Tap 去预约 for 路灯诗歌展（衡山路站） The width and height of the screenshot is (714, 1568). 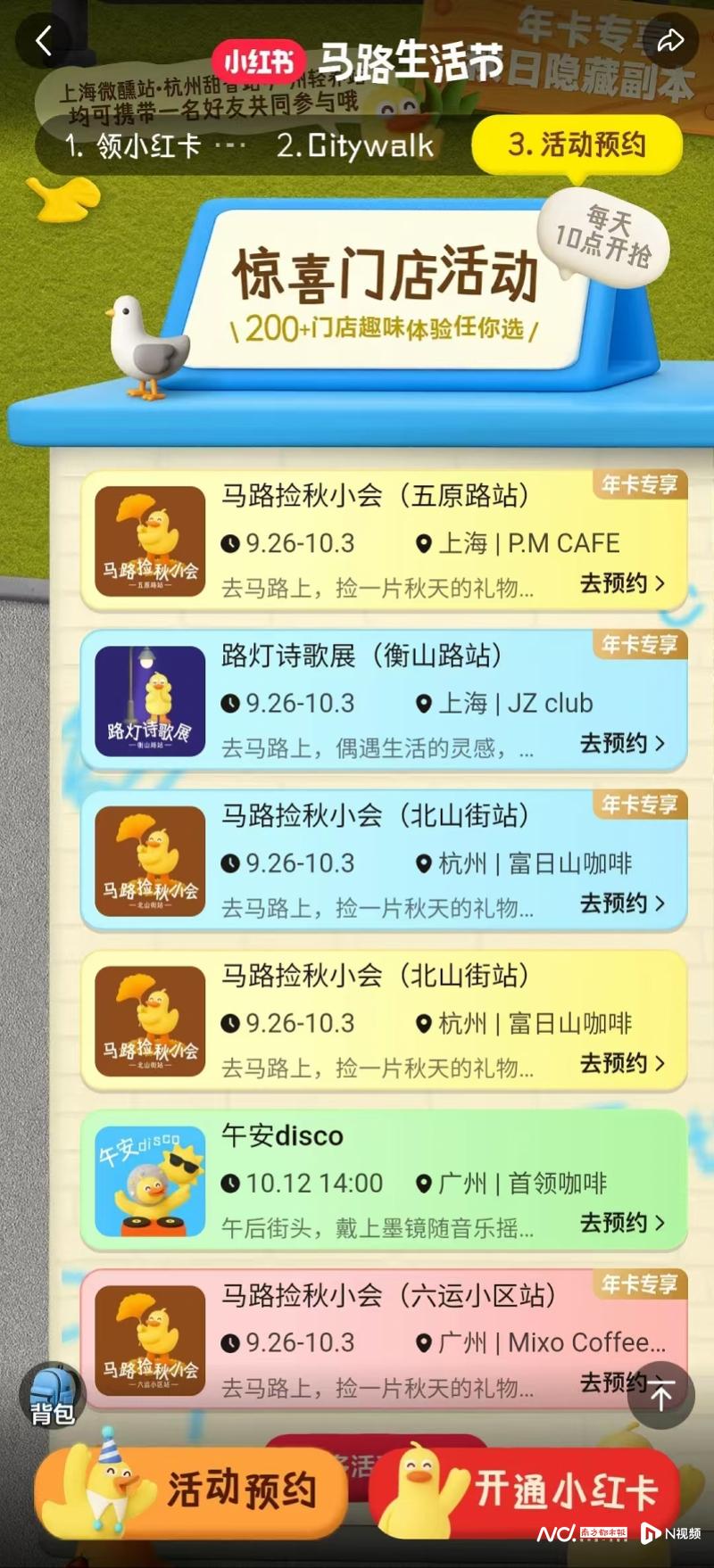coord(622,743)
